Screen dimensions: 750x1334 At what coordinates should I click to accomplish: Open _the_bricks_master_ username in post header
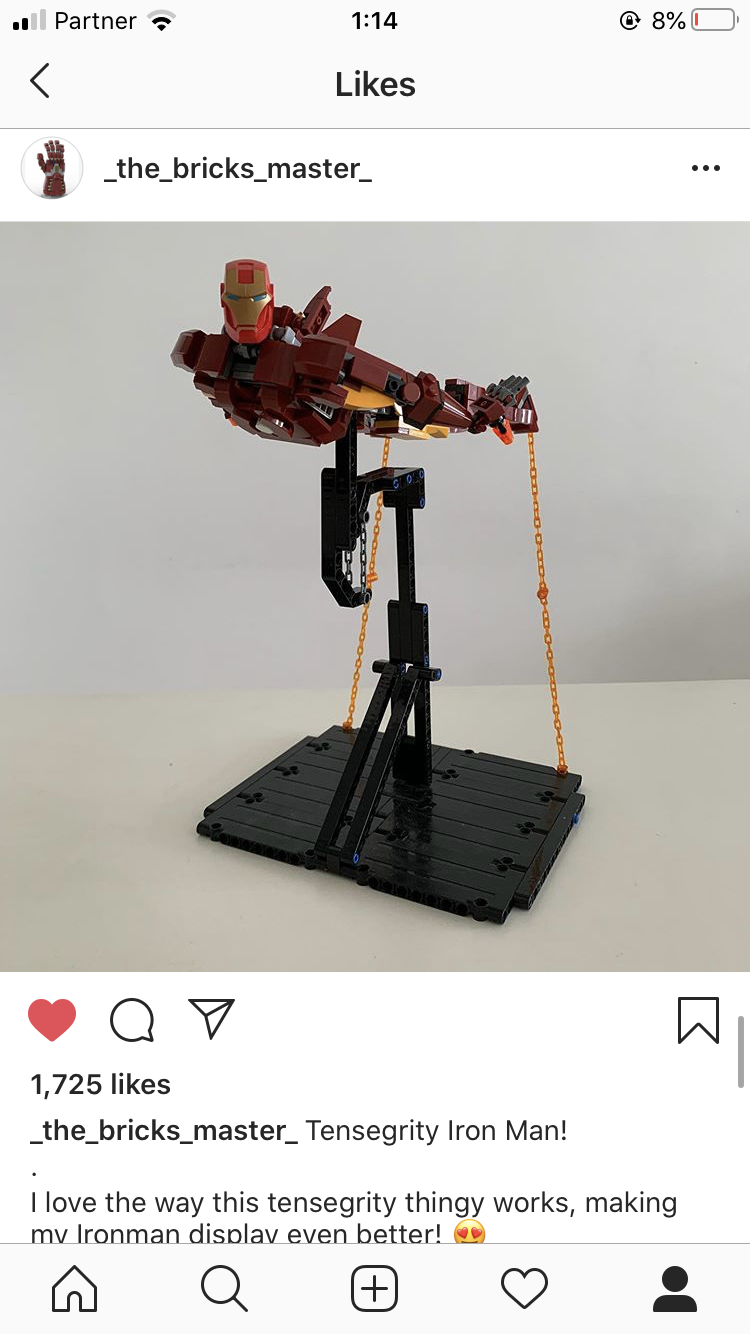[238, 168]
